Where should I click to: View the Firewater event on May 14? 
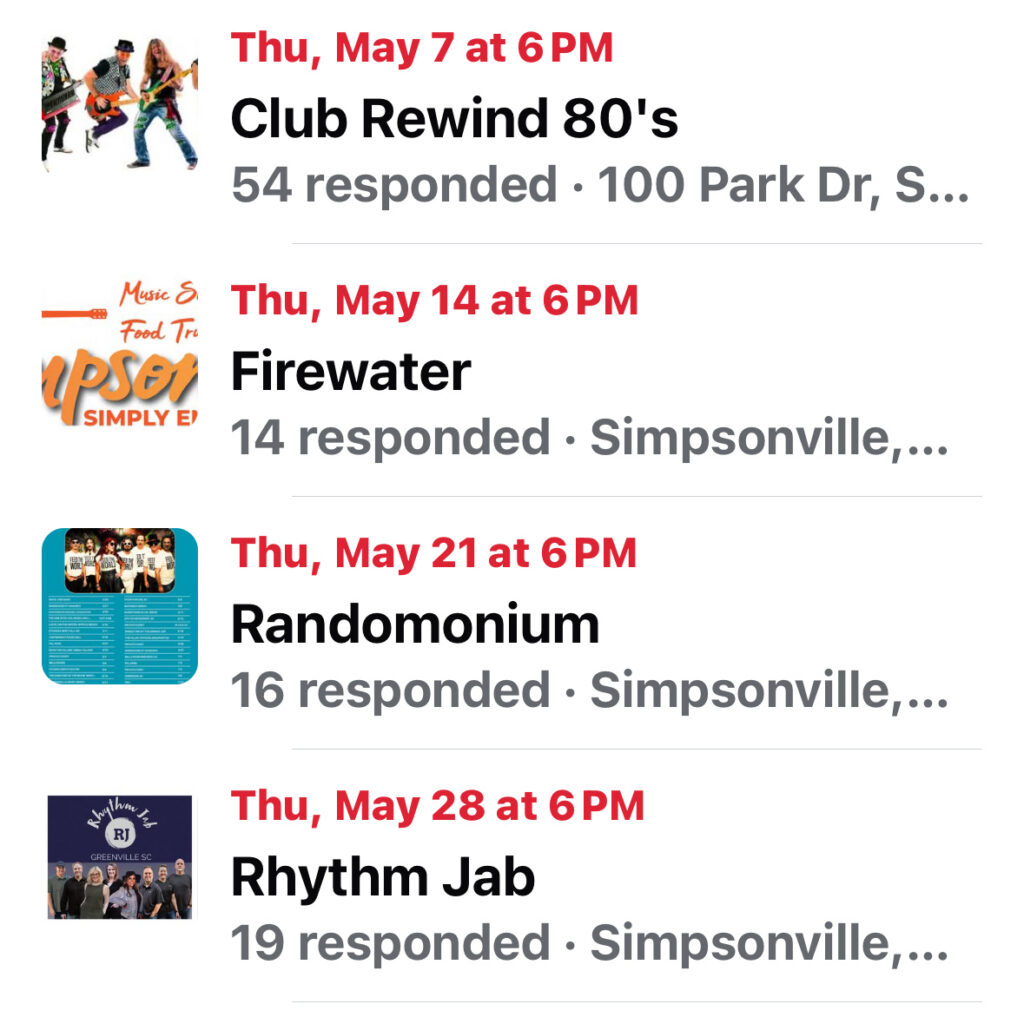(351, 372)
